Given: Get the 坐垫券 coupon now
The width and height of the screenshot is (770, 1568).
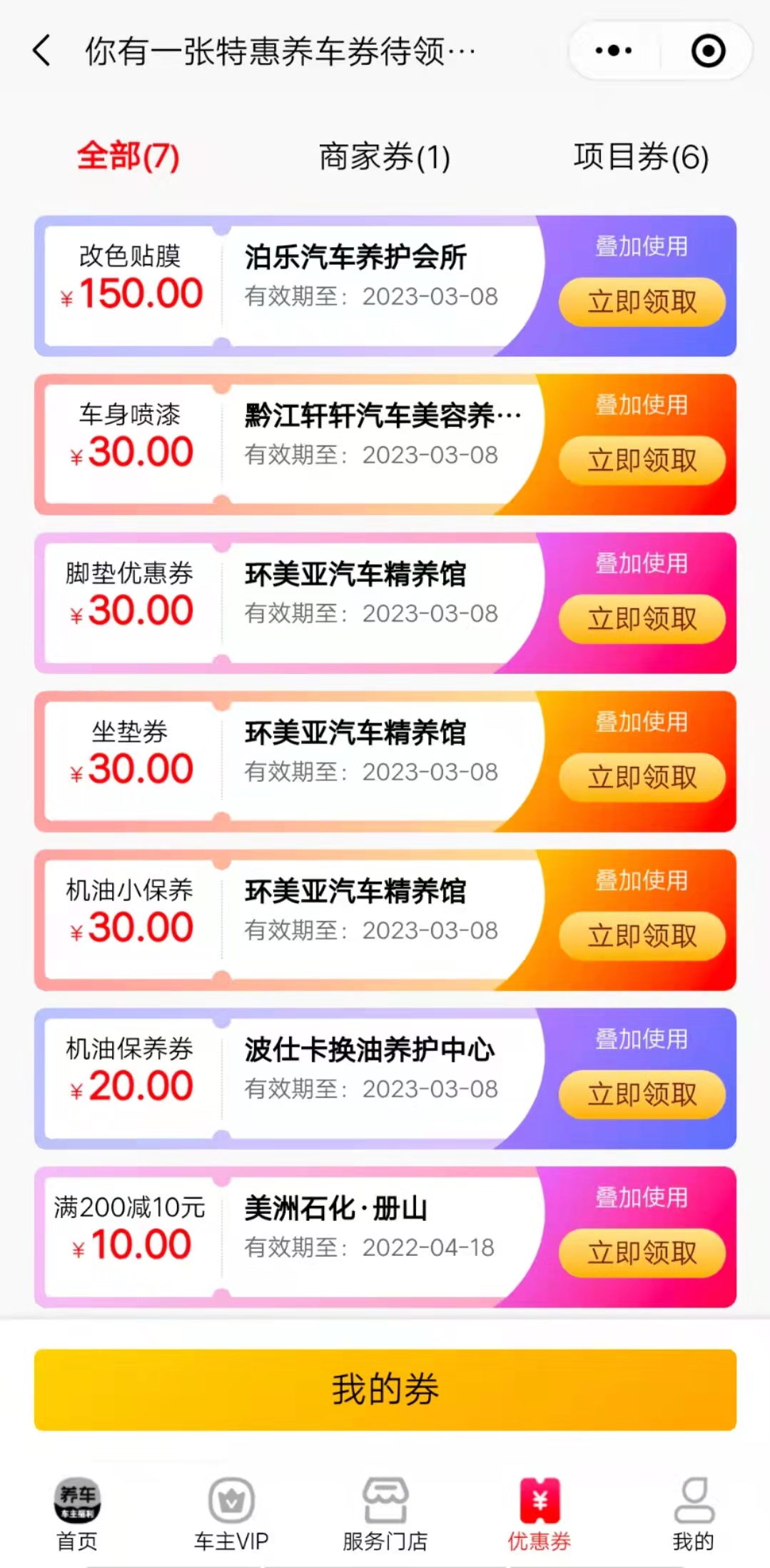Looking at the screenshot, I should click(642, 778).
